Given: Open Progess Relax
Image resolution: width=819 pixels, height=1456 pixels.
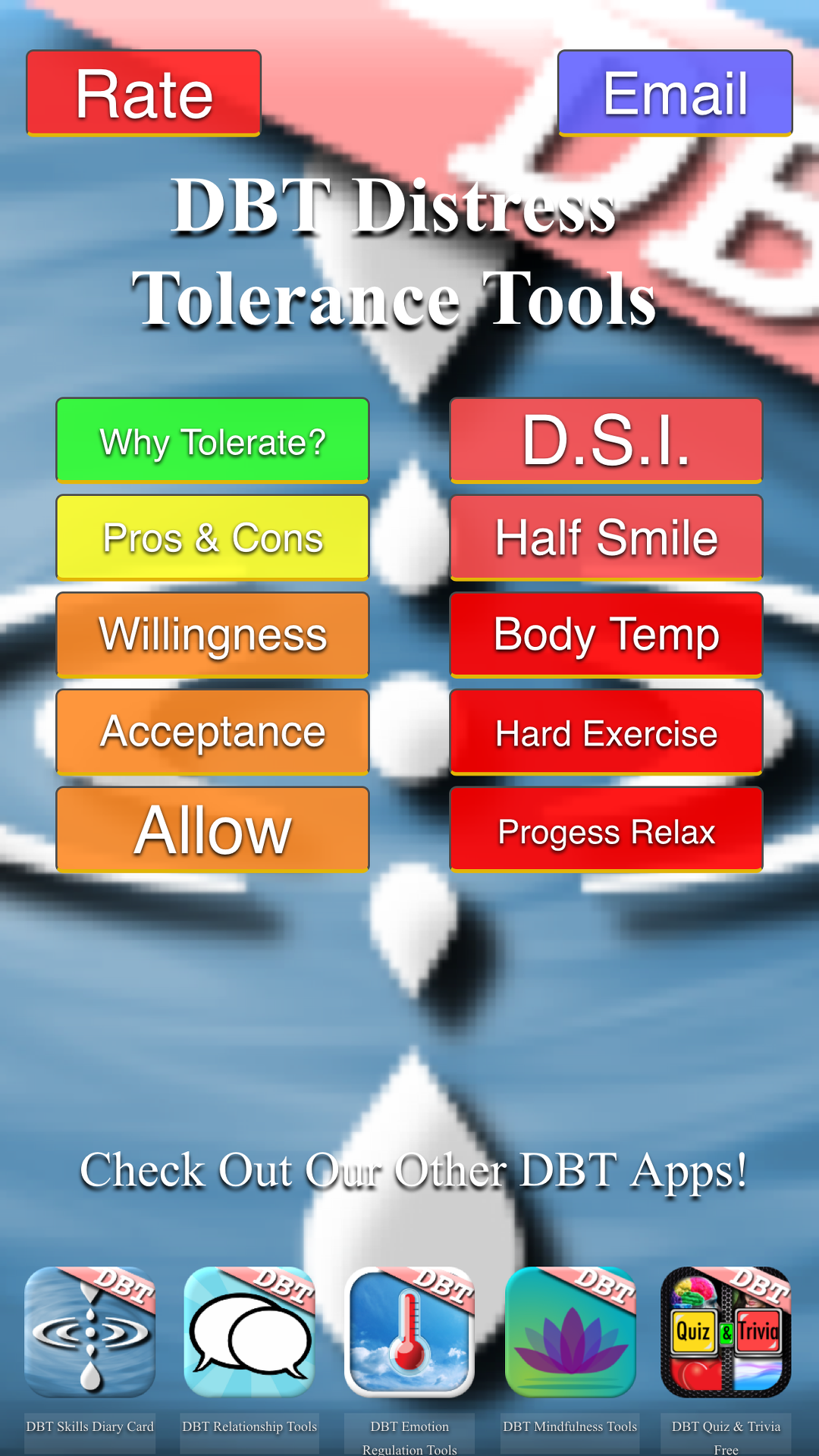Looking at the screenshot, I should click(x=606, y=830).
